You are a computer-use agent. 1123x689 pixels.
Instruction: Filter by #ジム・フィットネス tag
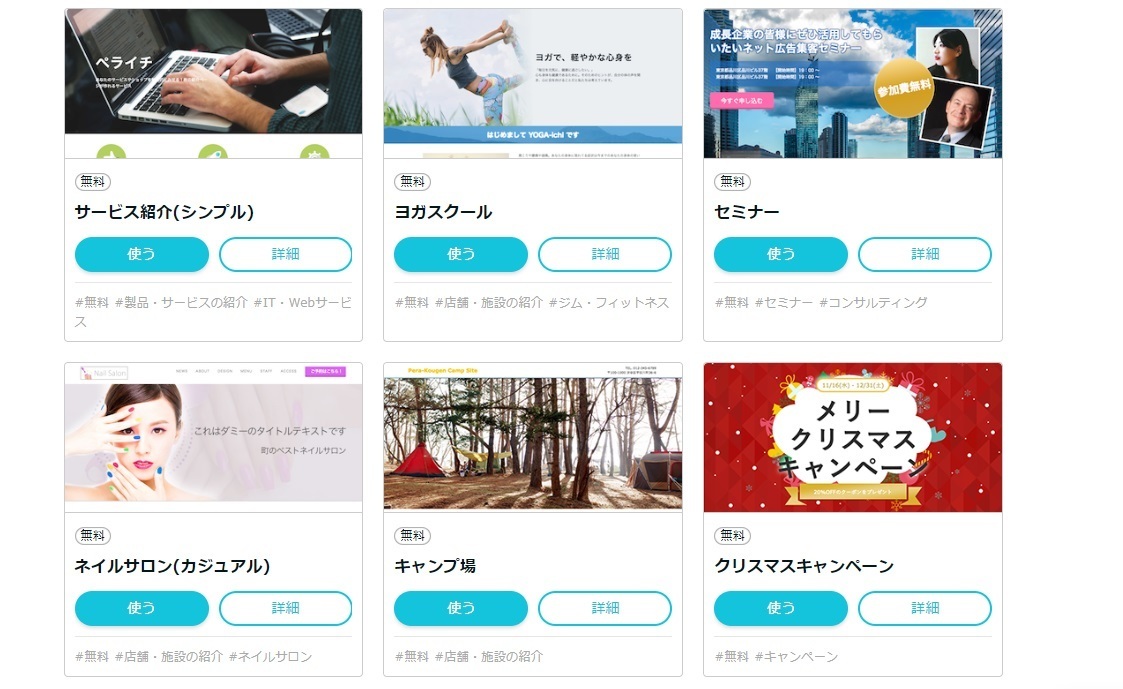(609, 303)
